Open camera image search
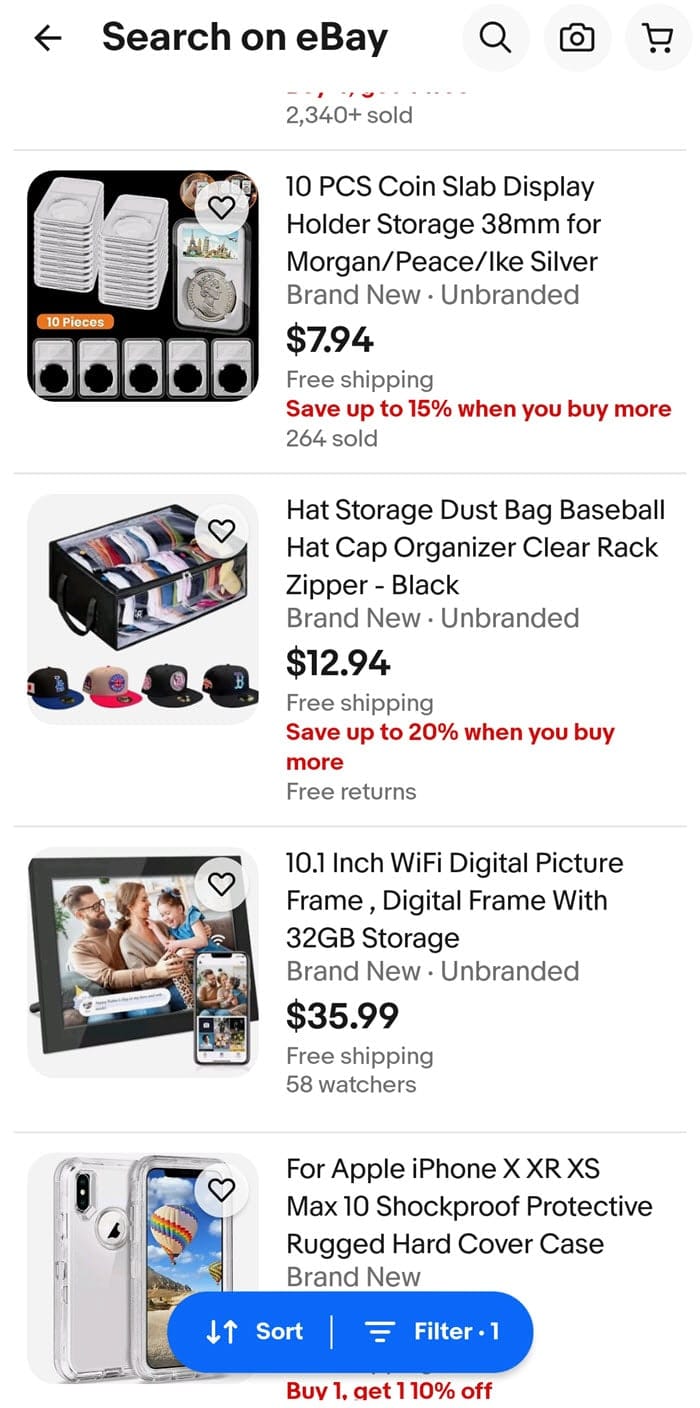 pyautogui.click(x=576, y=38)
